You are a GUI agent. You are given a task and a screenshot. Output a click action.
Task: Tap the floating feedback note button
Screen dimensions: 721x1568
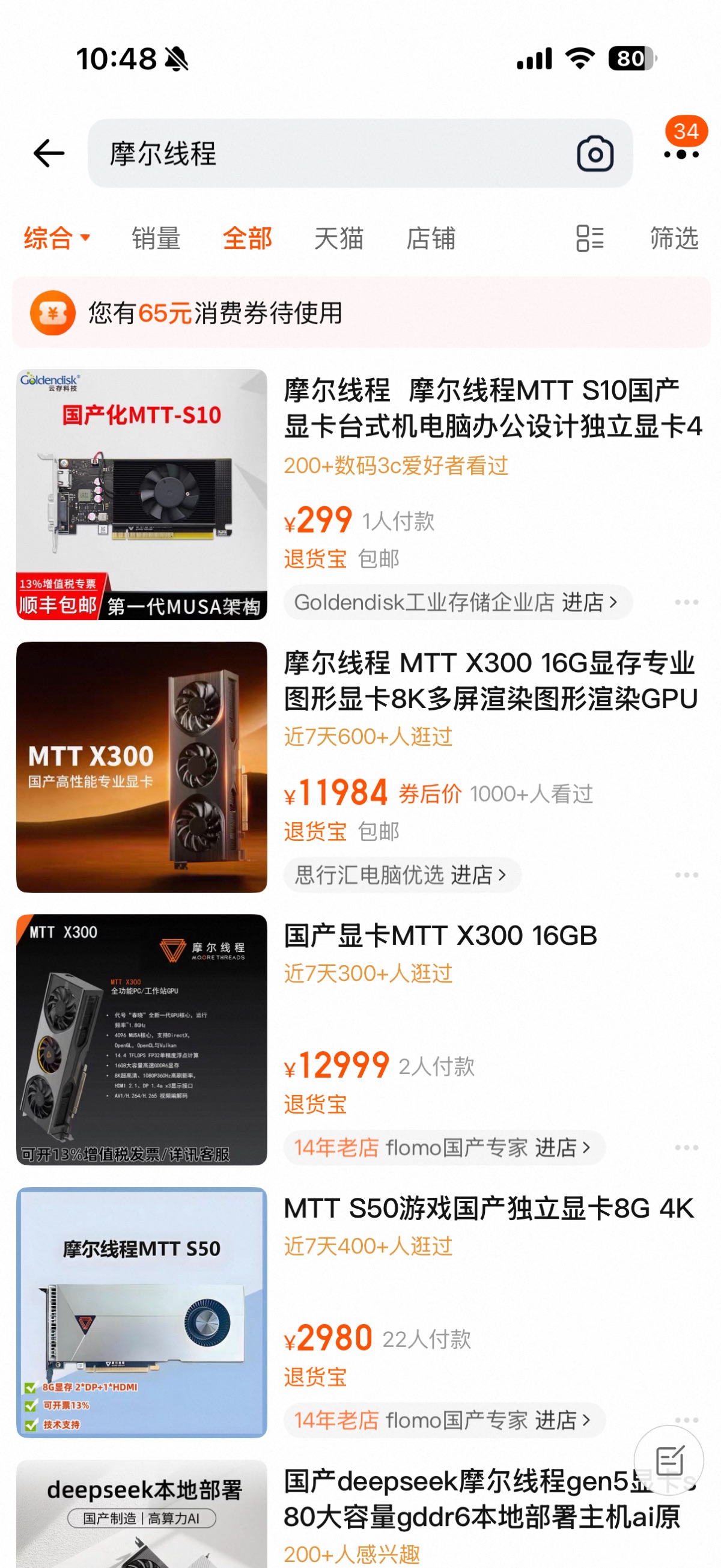pos(669,1460)
